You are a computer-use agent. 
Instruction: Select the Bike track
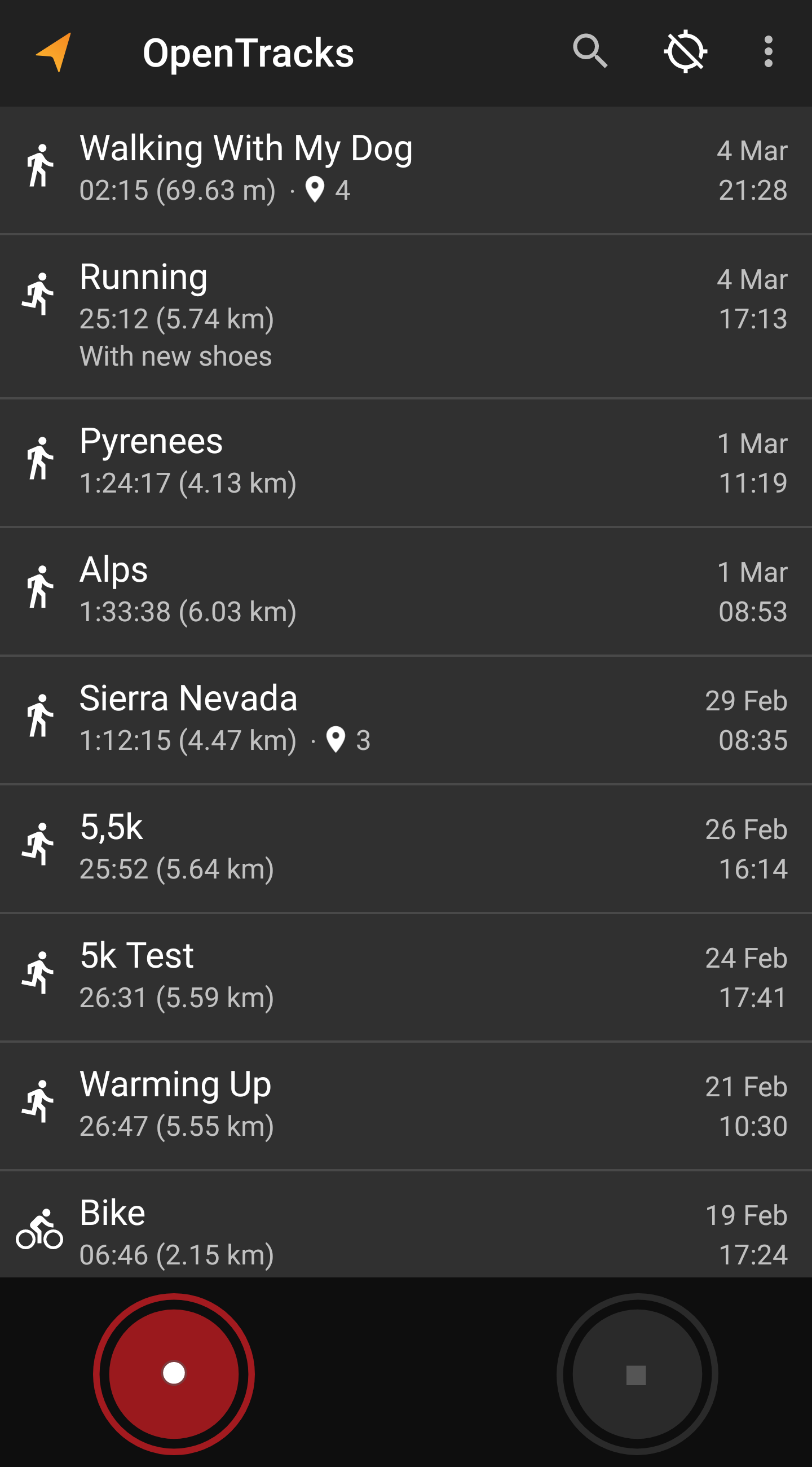pyautogui.click(x=405, y=1230)
